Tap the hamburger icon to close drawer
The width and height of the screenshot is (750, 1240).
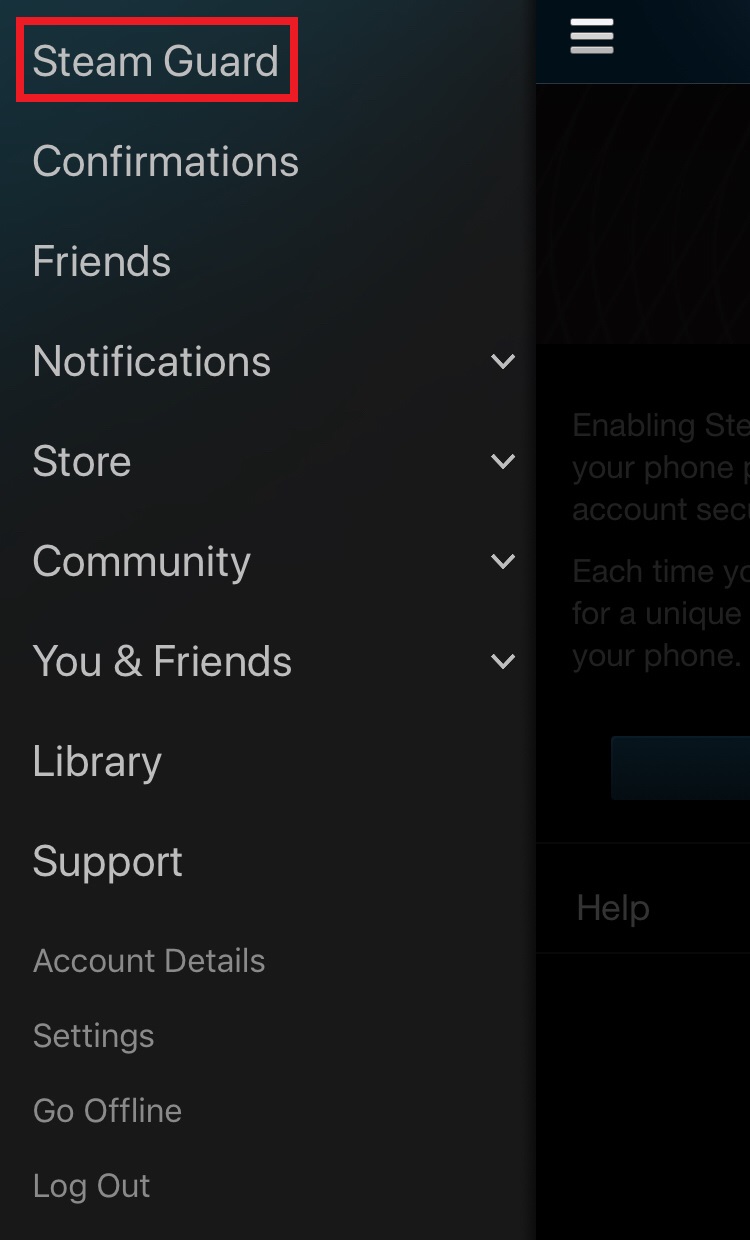coord(592,38)
